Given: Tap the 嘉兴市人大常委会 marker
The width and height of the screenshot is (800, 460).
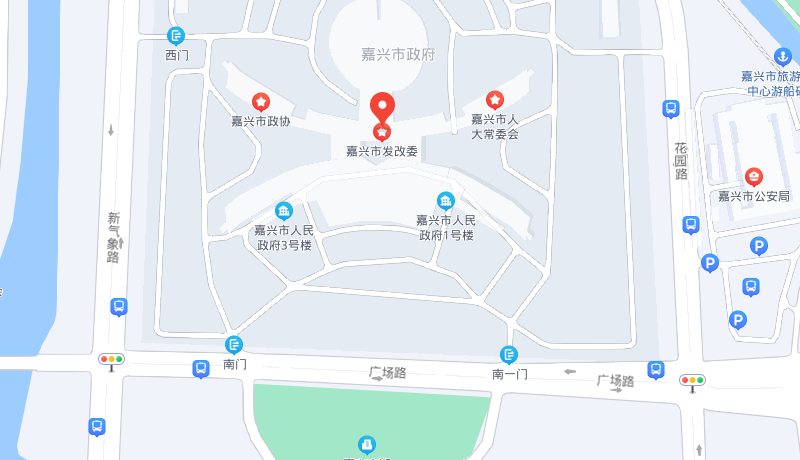Looking at the screenshot, I should [x=494, y=99].
